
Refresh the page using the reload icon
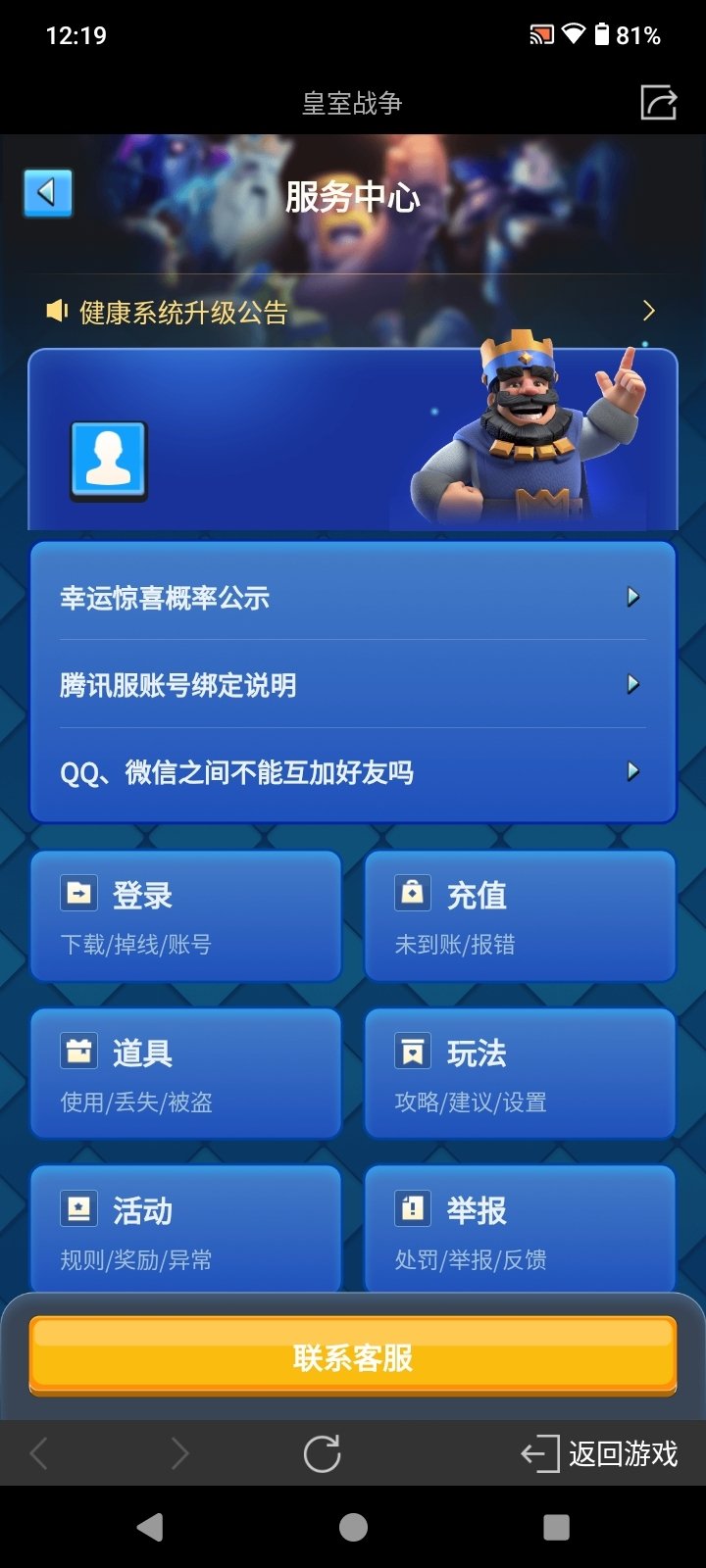point(323,1455)
